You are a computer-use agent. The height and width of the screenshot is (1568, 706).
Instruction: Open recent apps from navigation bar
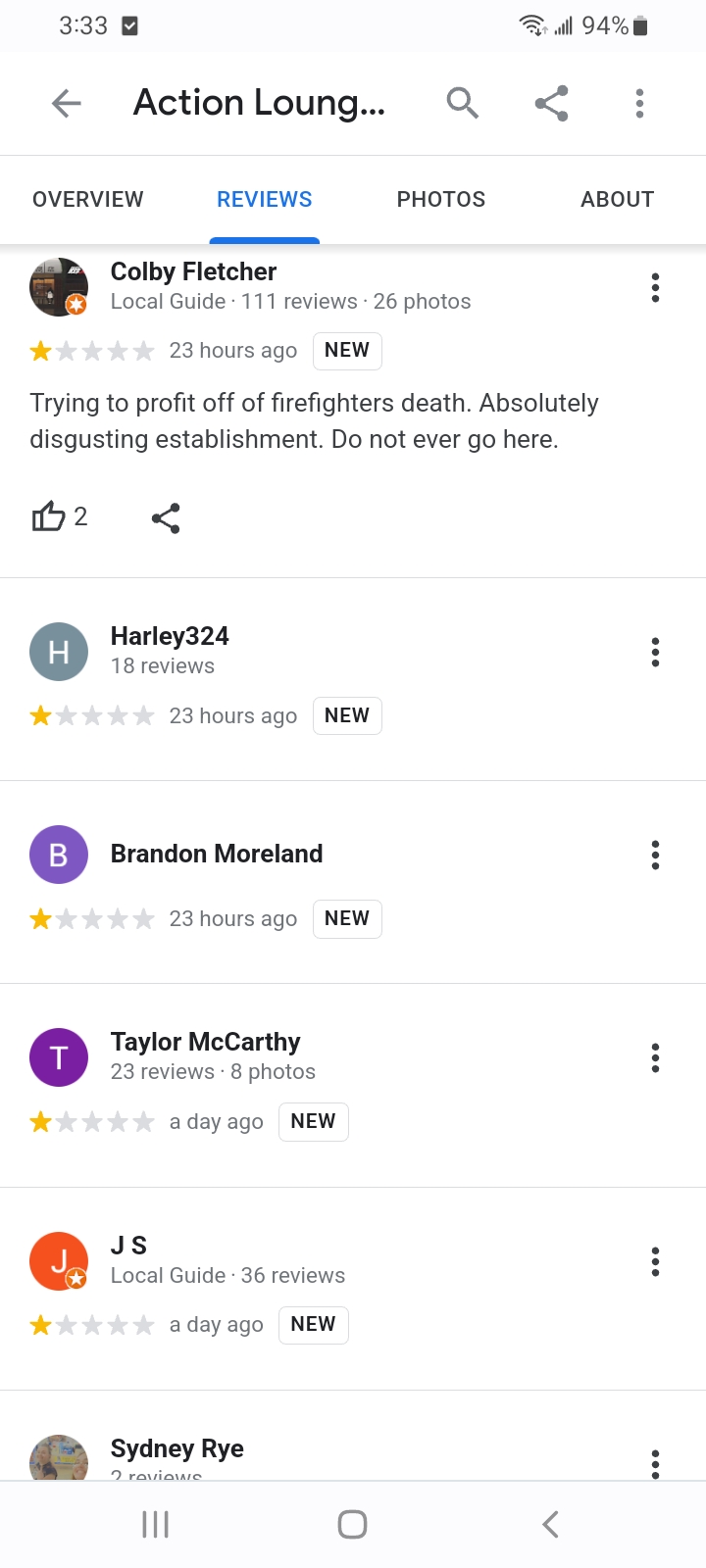[155, 1524]
